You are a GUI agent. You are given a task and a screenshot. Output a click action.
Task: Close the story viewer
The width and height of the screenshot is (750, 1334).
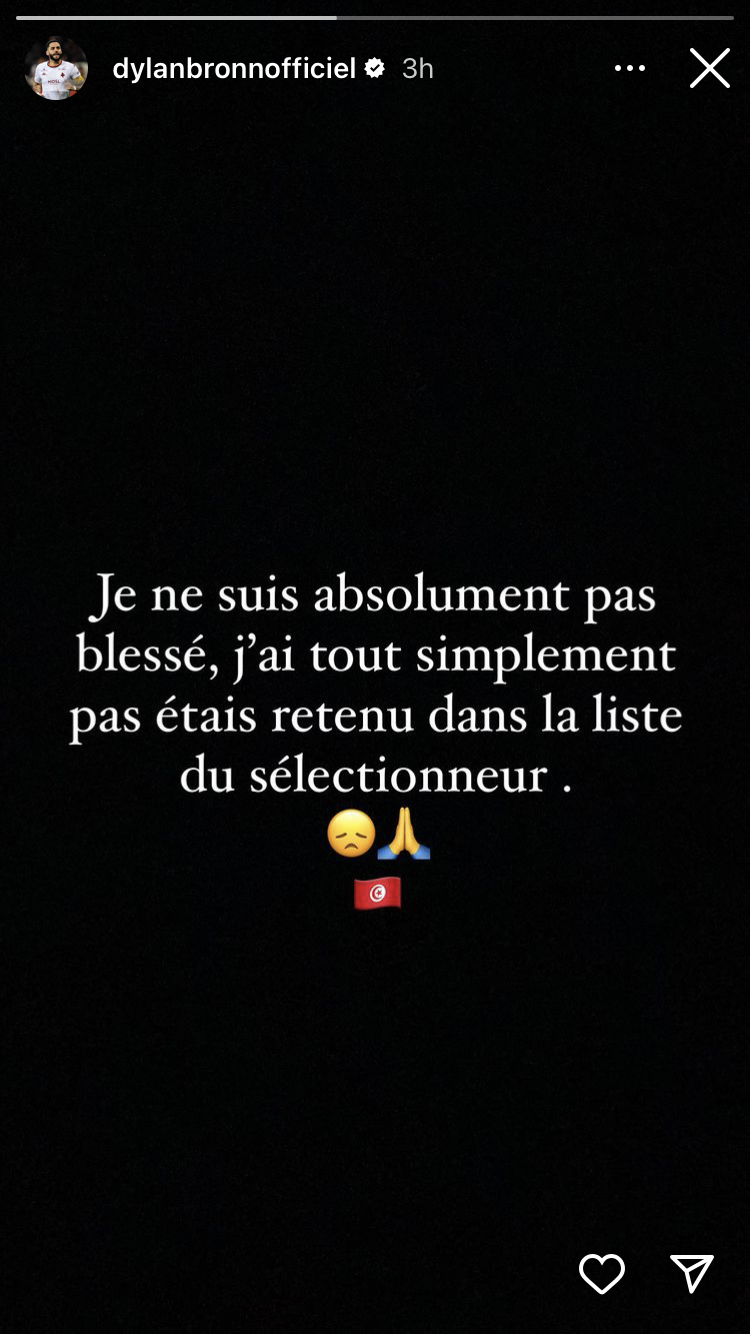[709, 68]
